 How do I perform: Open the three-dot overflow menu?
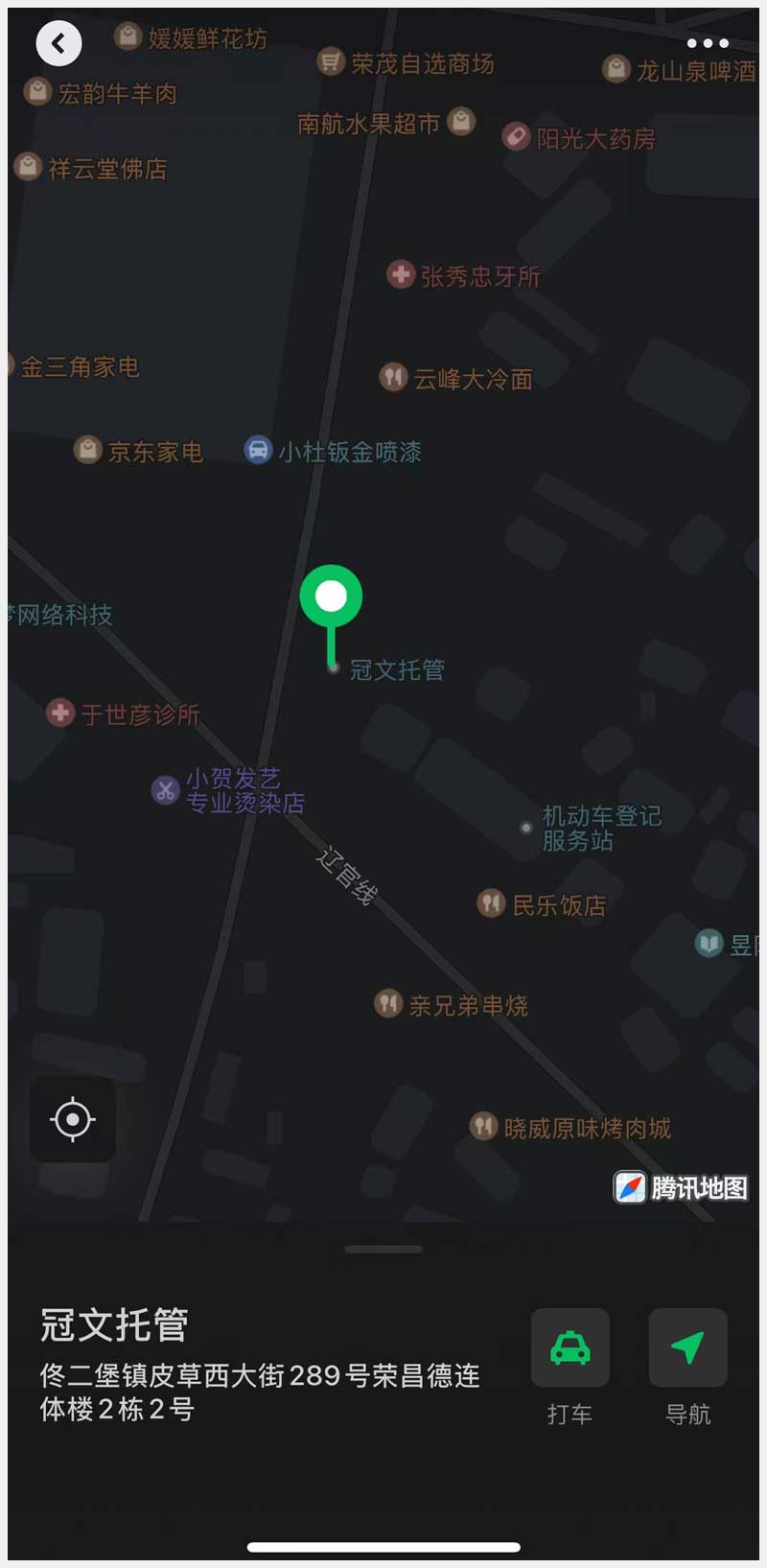708,43
